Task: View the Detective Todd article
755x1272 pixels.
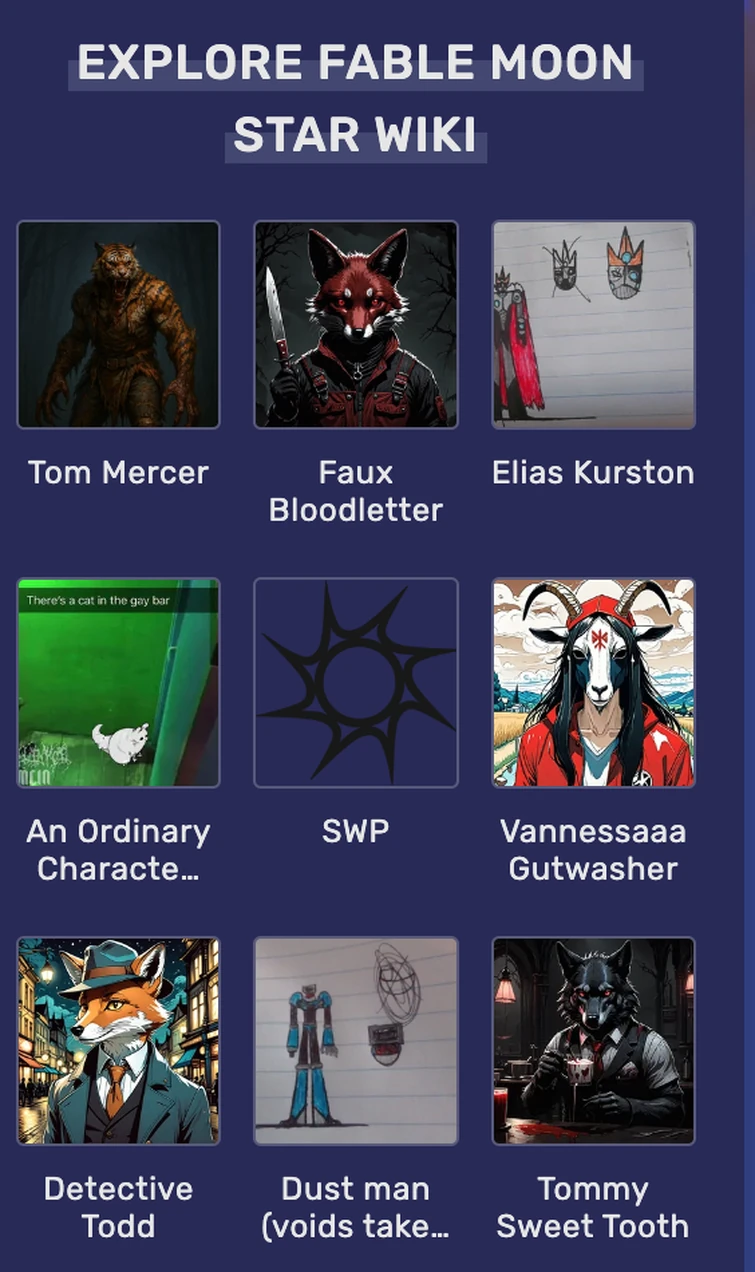Action: (118, 1041)
